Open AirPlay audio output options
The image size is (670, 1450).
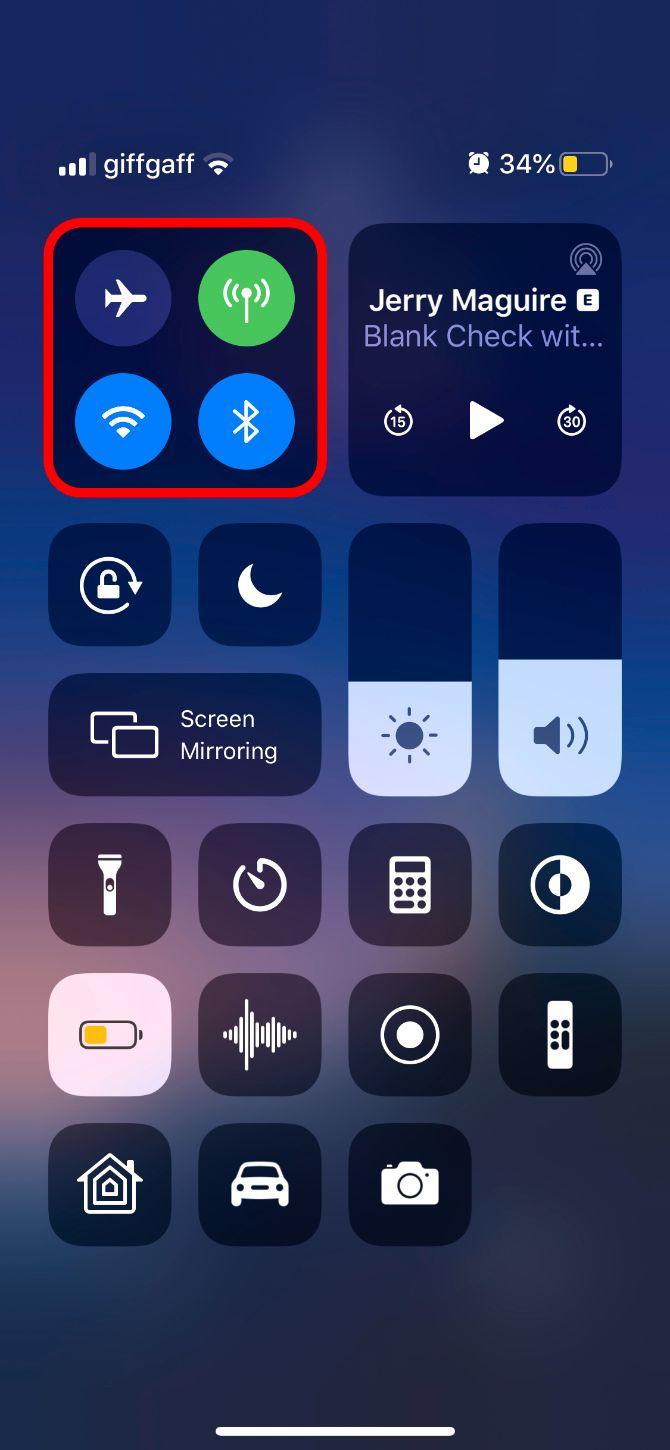tap(585, 259)
